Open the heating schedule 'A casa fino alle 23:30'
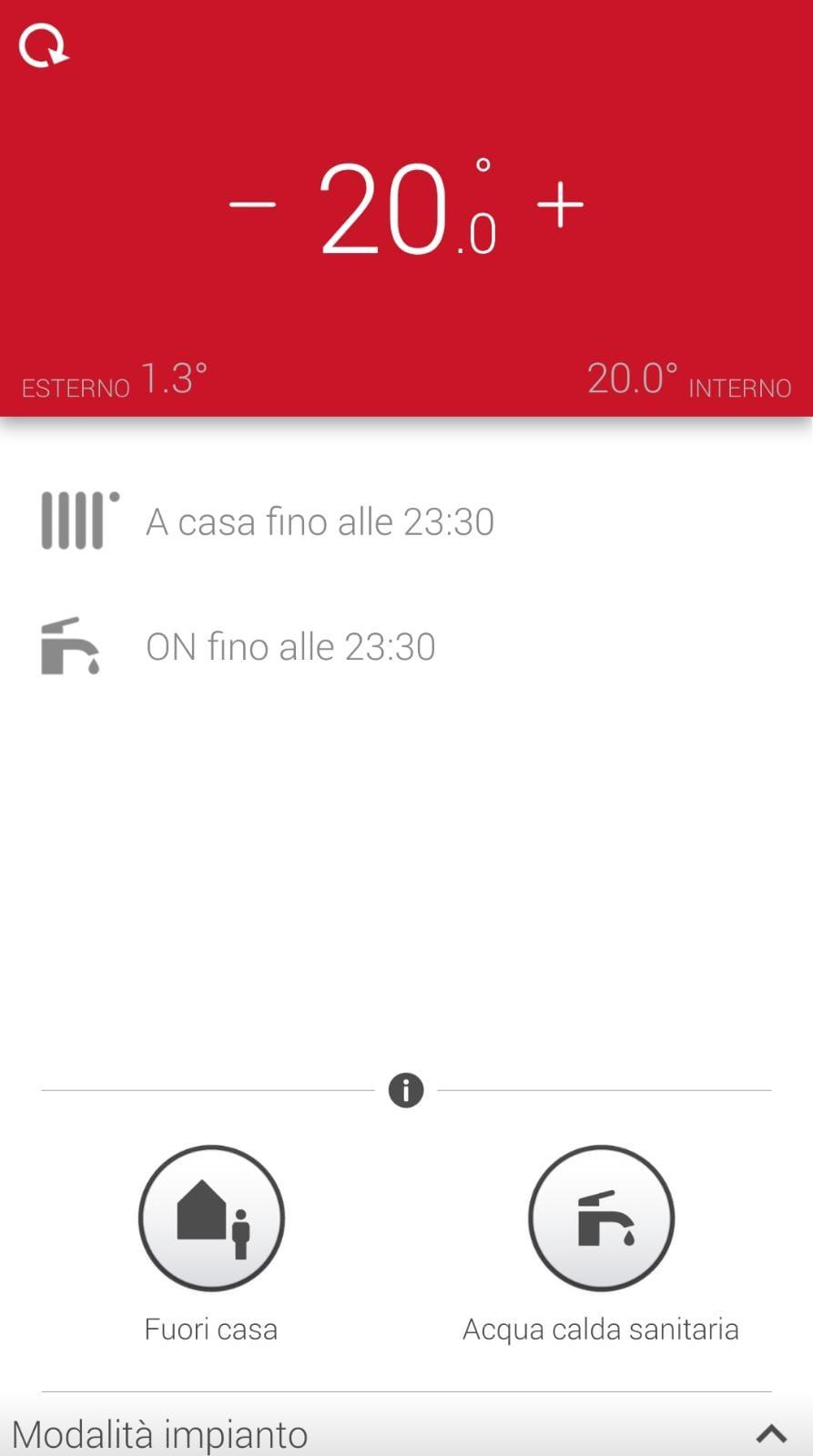813x1456 pixels. click(406, 521)
